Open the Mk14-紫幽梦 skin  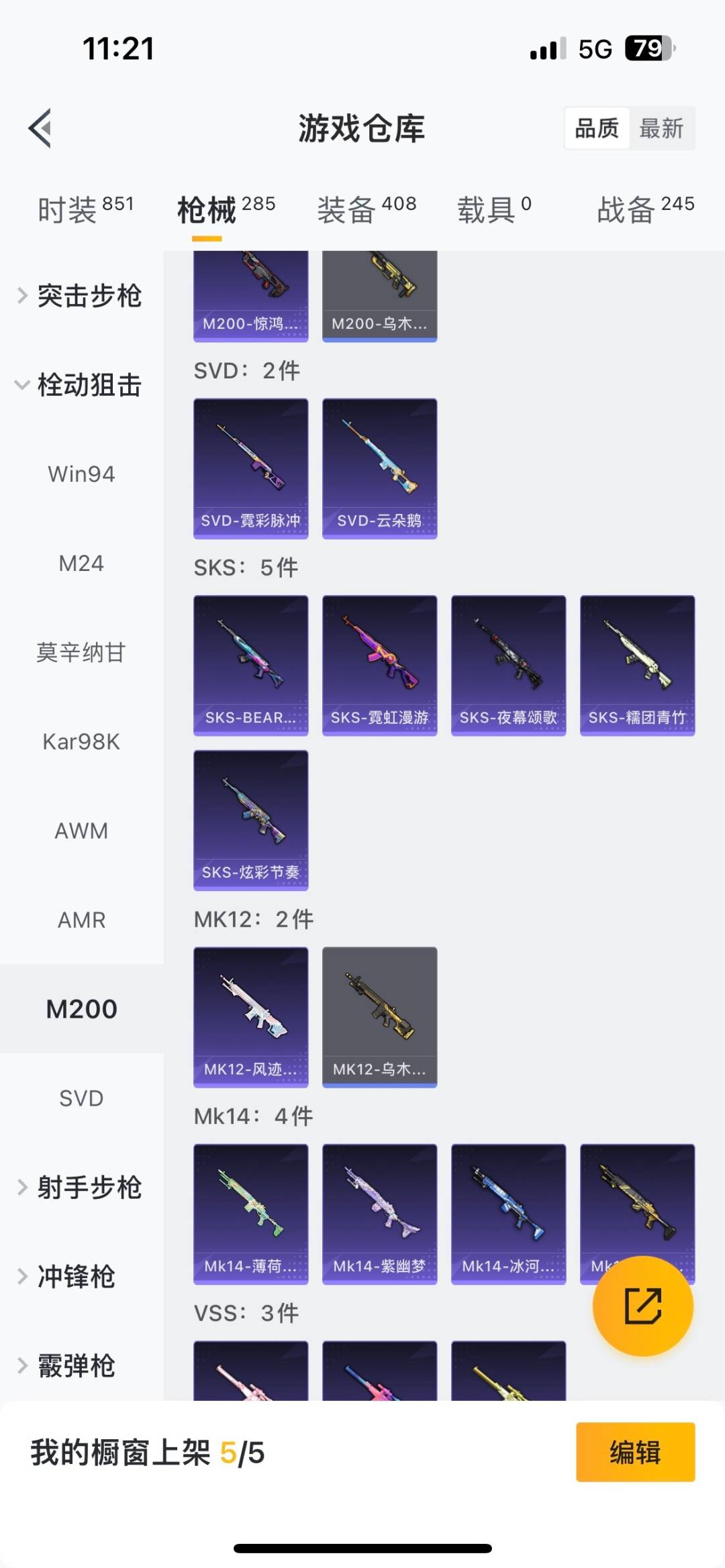380,1214
